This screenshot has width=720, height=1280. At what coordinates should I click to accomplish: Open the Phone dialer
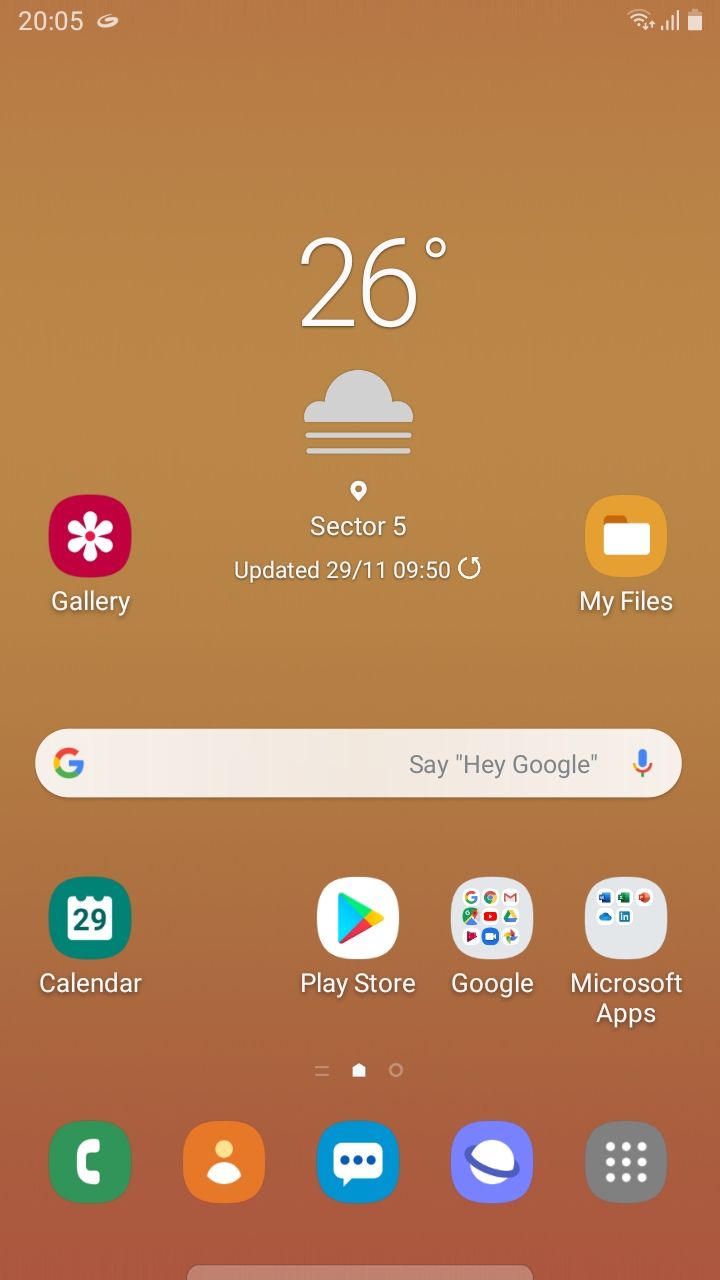tap(90, 1162)
